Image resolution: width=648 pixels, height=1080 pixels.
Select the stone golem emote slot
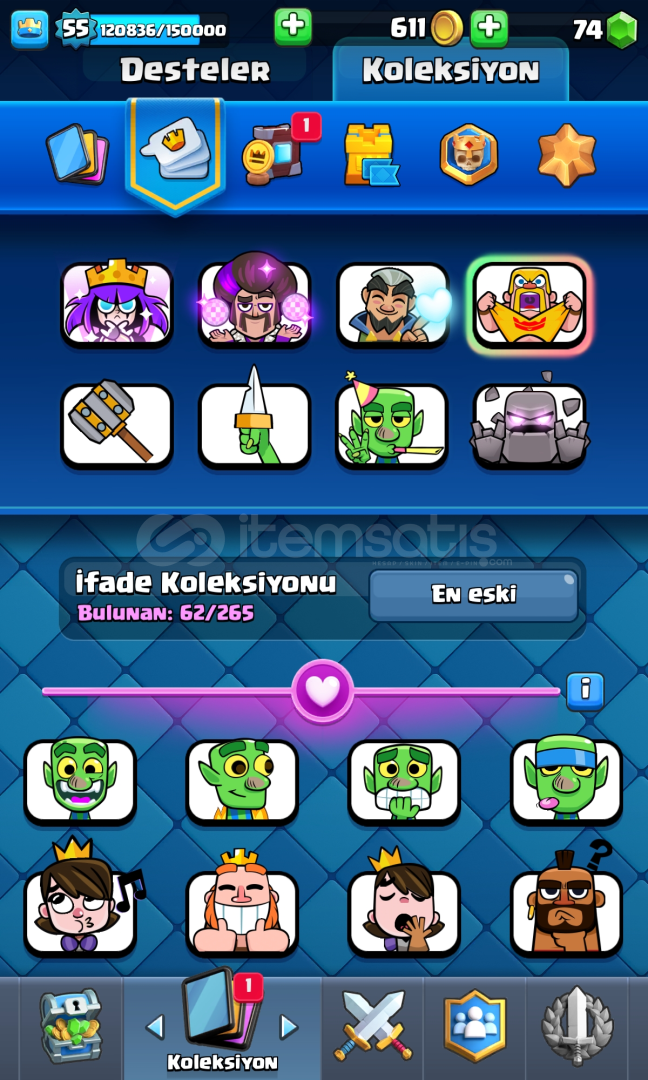coord(530,424)
